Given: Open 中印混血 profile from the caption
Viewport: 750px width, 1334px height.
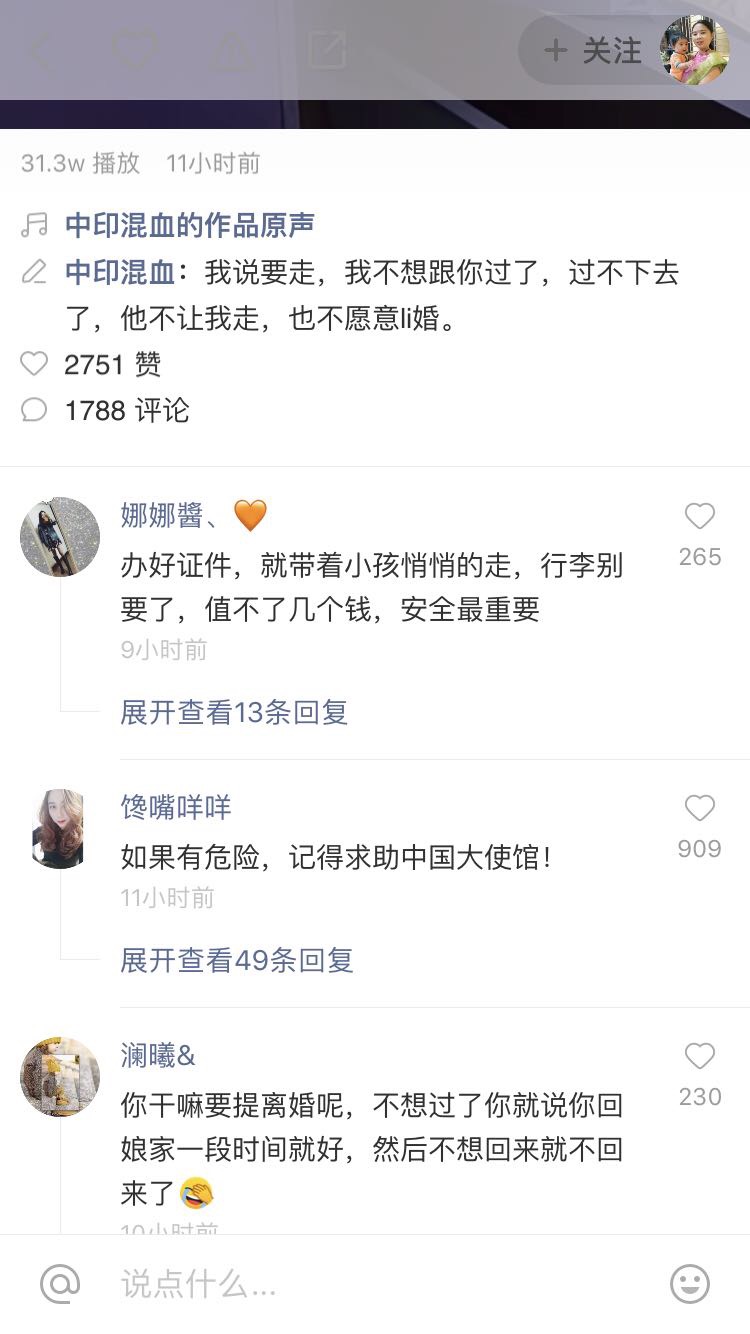Looking at the screenshot, I should click(120, 272).
